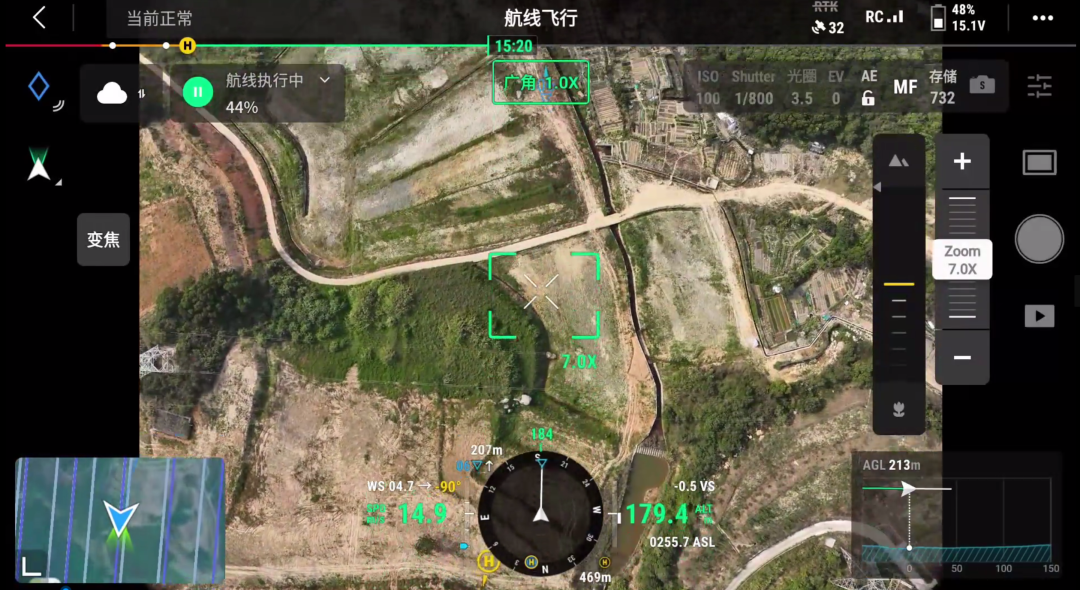Expand the route execution dropdown chevron

(x=324, y=80)
